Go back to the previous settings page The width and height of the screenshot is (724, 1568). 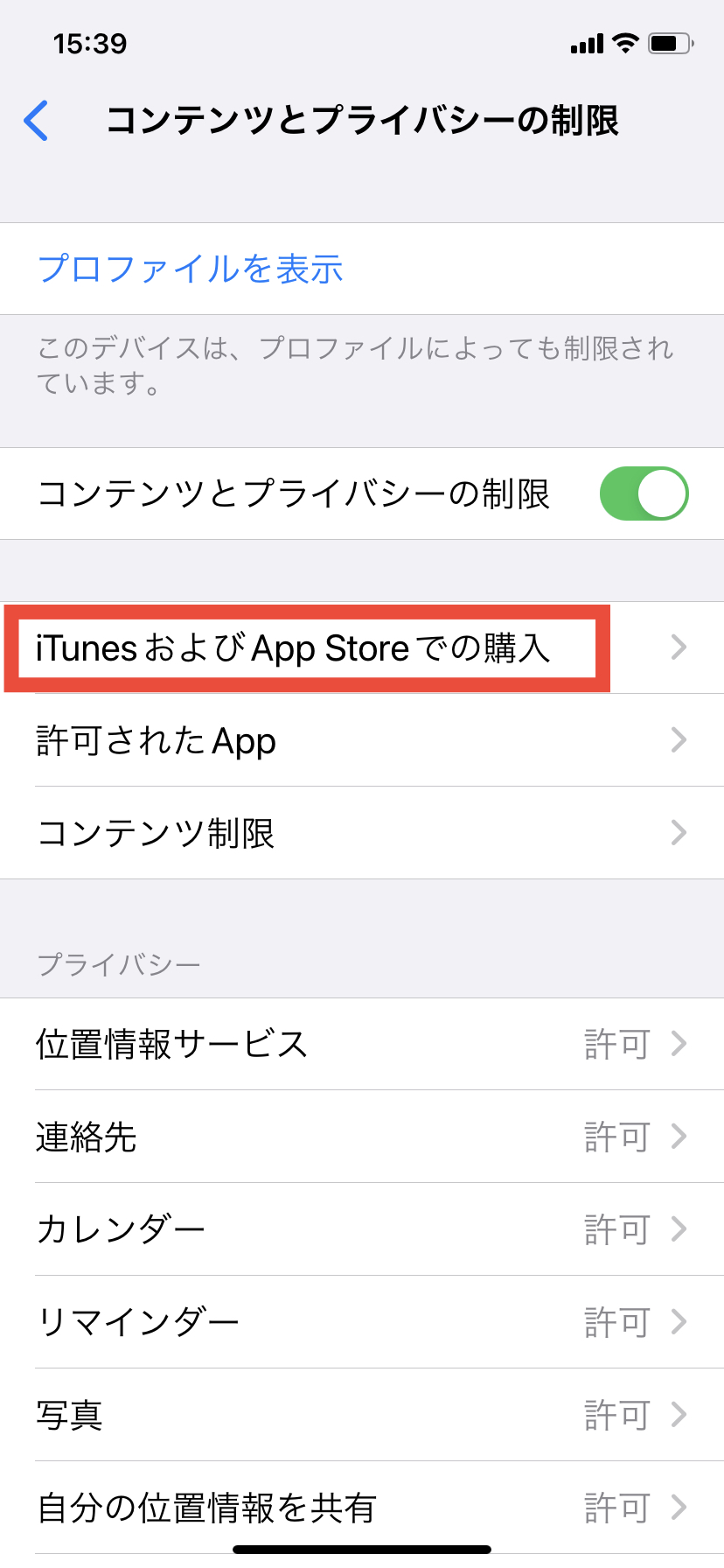pos(37,121)
